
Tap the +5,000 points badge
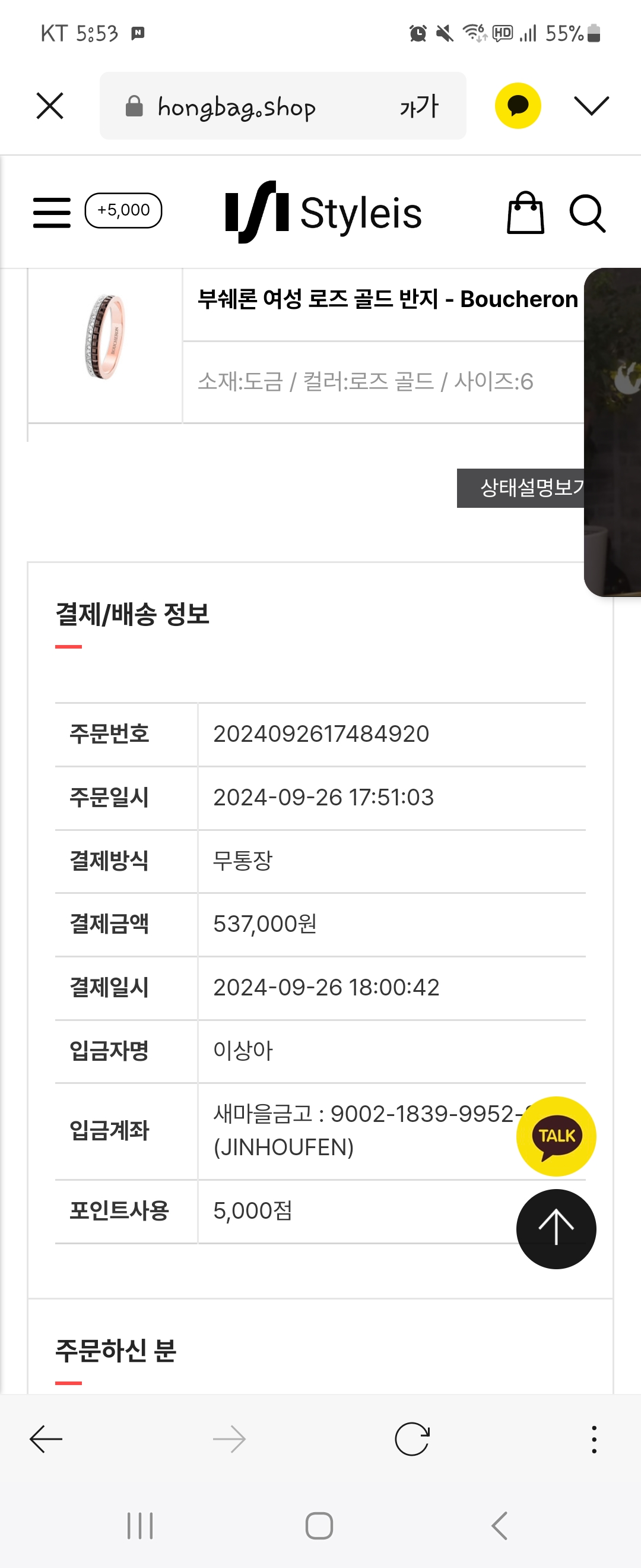pos(123,211)
